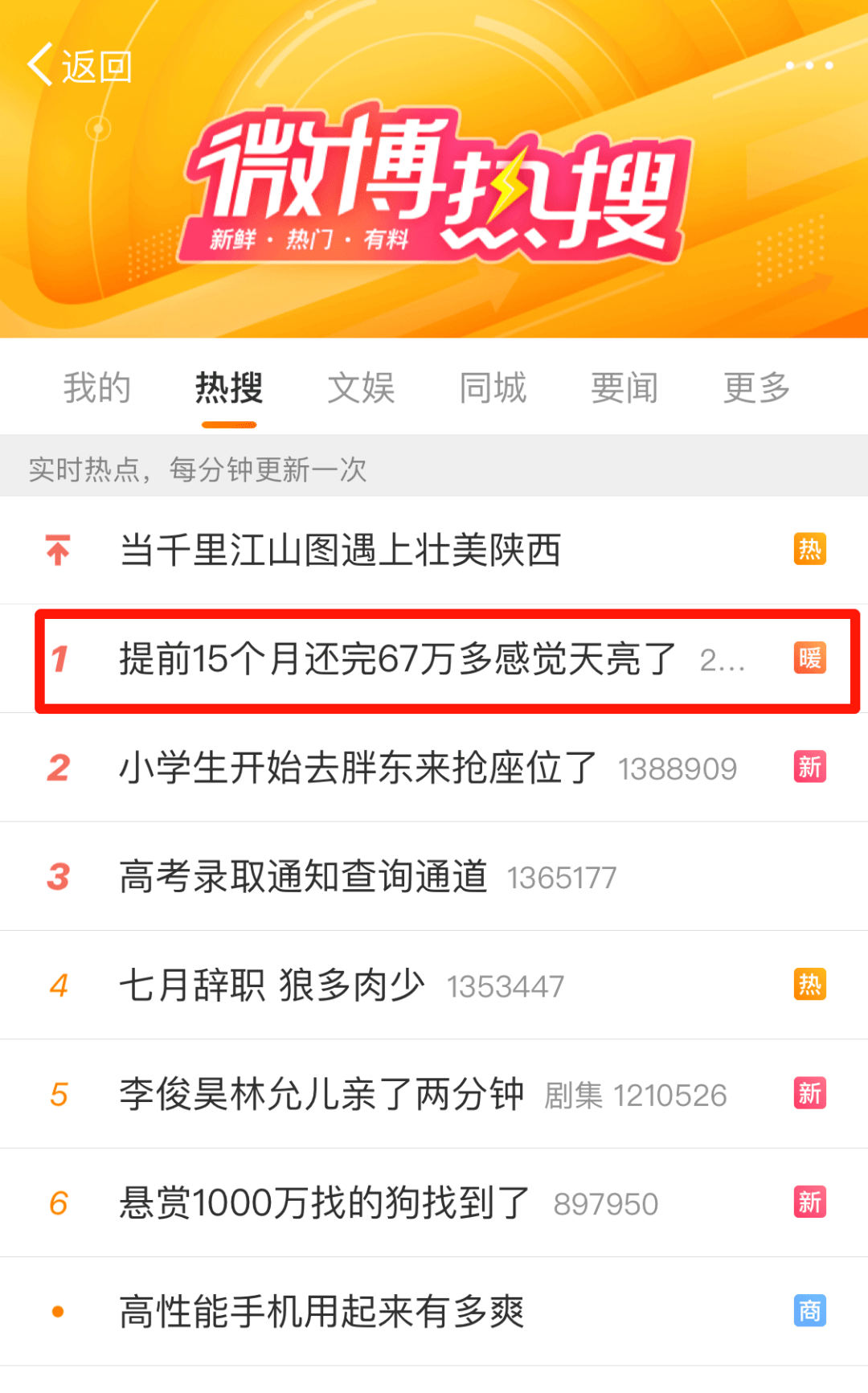Tap the 返回 back button
This screenshot has width=868, height=1393.
[80, 66]
